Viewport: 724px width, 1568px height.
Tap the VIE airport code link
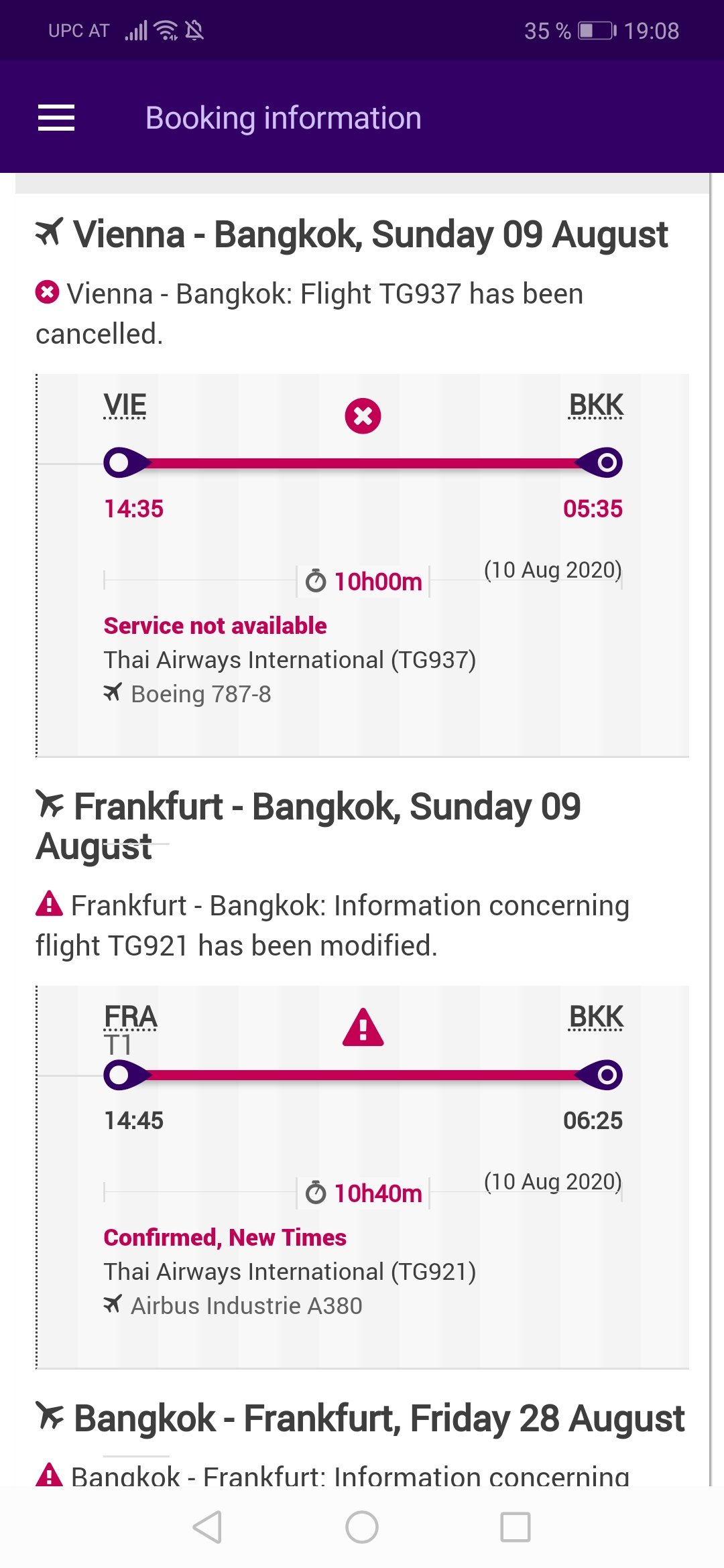pos(125,405)
